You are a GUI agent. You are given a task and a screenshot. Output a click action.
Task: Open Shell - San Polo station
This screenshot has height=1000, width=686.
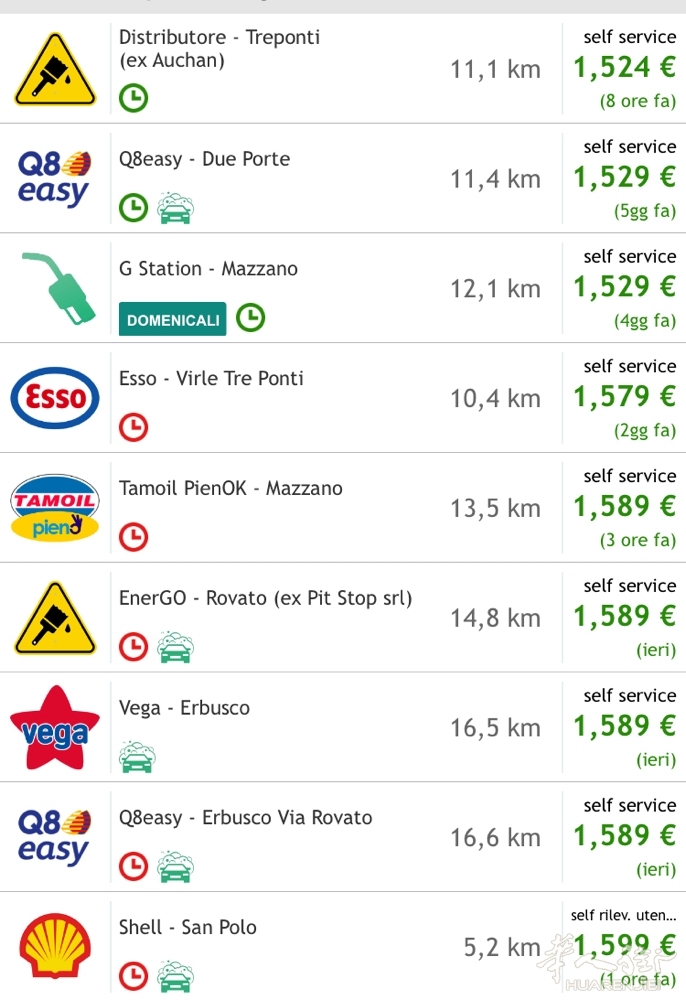[x=188, y=928]
